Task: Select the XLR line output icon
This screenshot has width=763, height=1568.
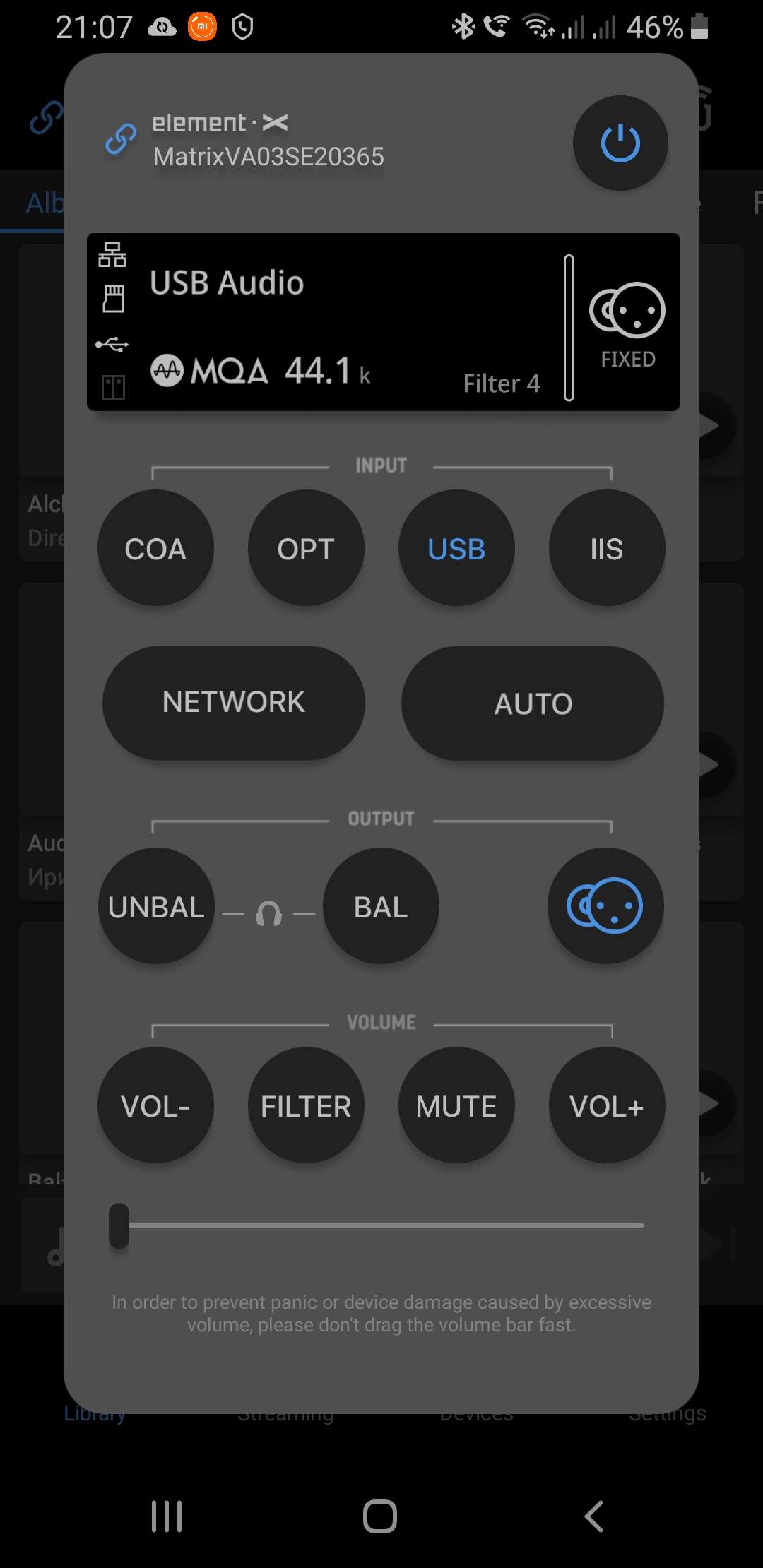Action: pos(605,906)
